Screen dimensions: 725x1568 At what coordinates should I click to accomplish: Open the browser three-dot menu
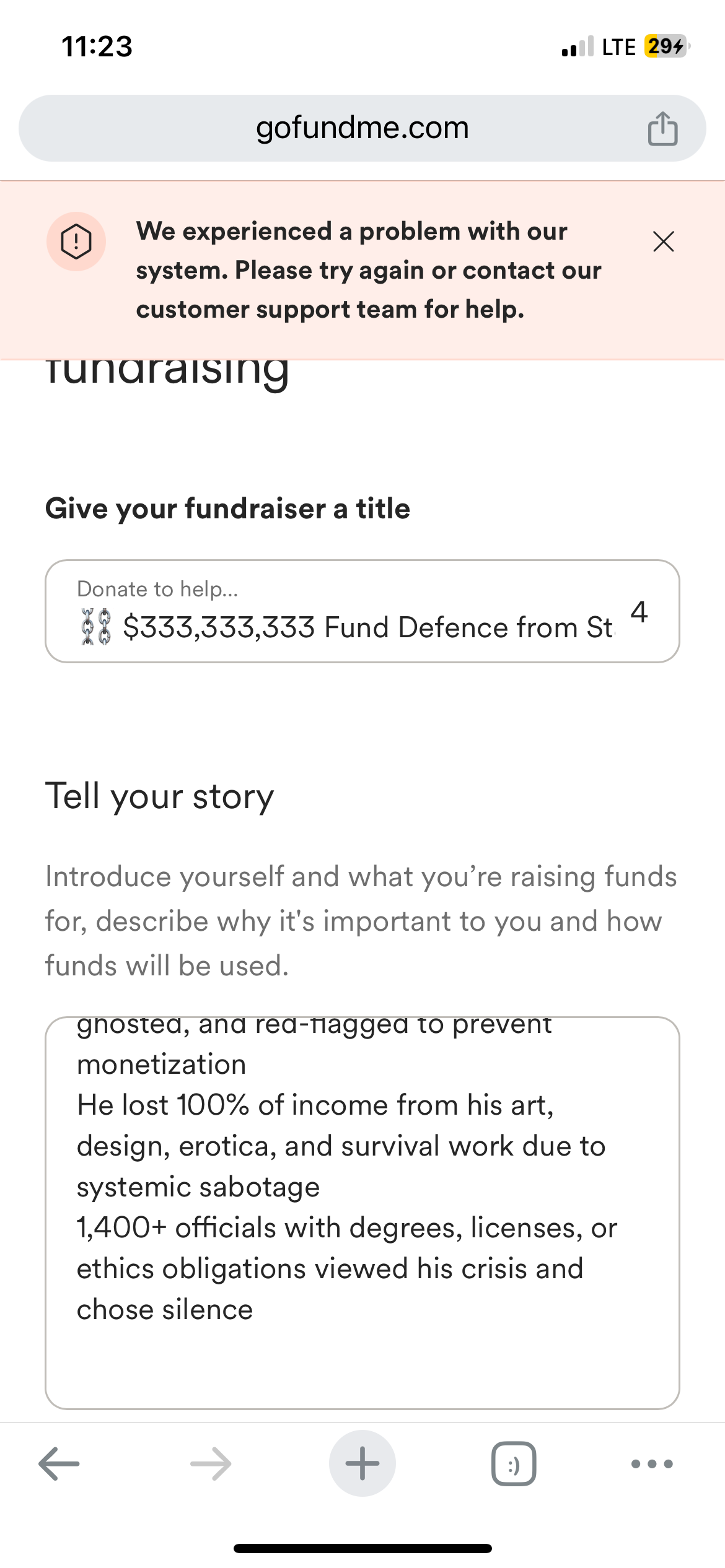coord(652,1464)
